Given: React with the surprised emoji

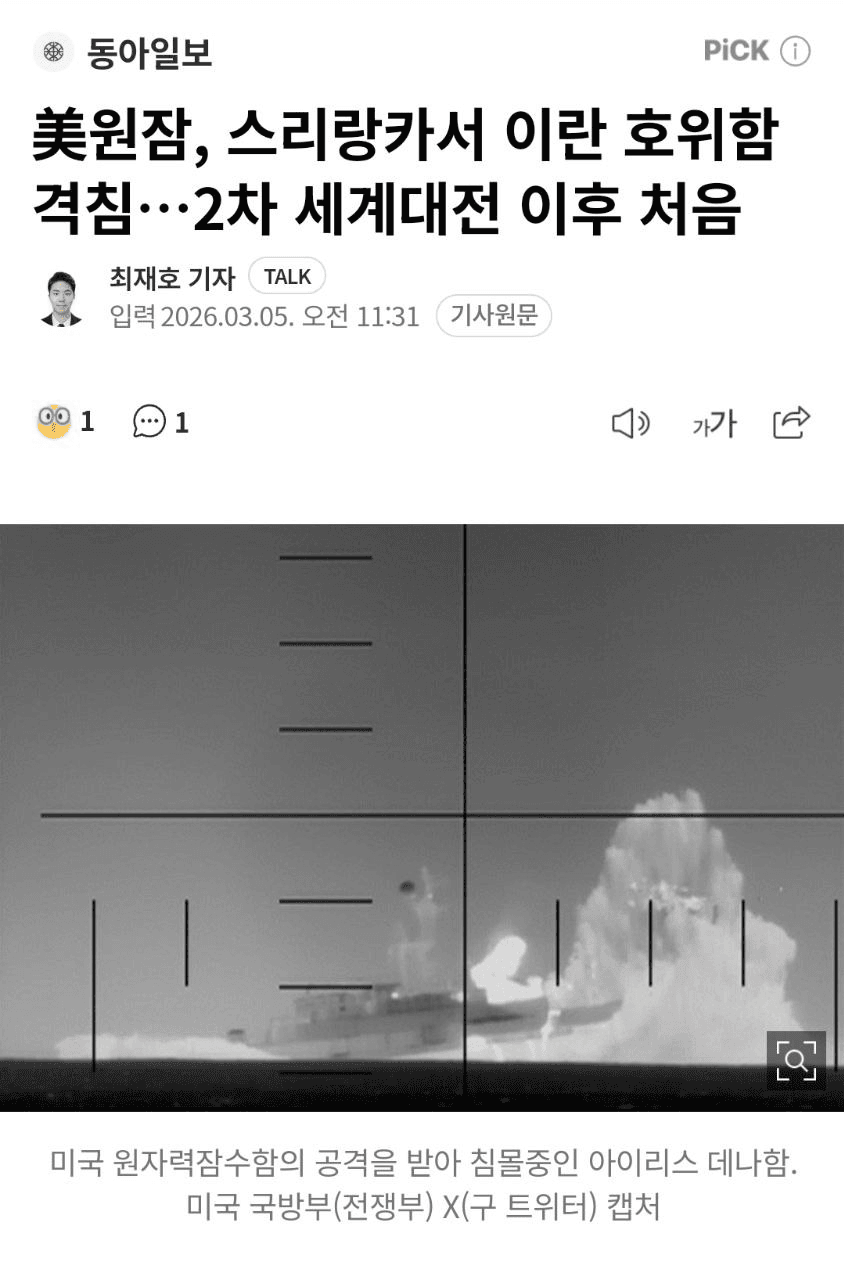Looking at the screenshot, I should (x=54, y=423).
